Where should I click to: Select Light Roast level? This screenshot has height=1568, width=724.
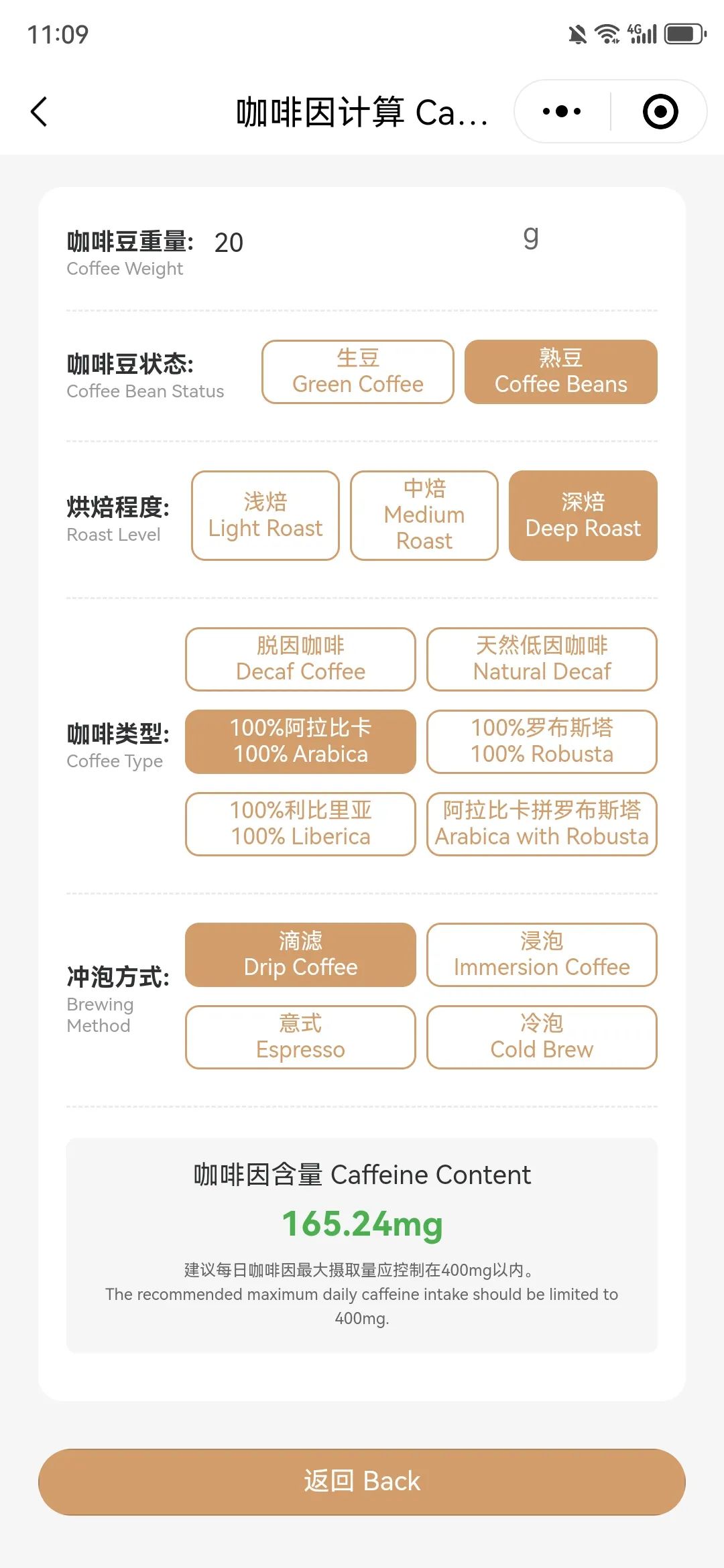[265, 515]
